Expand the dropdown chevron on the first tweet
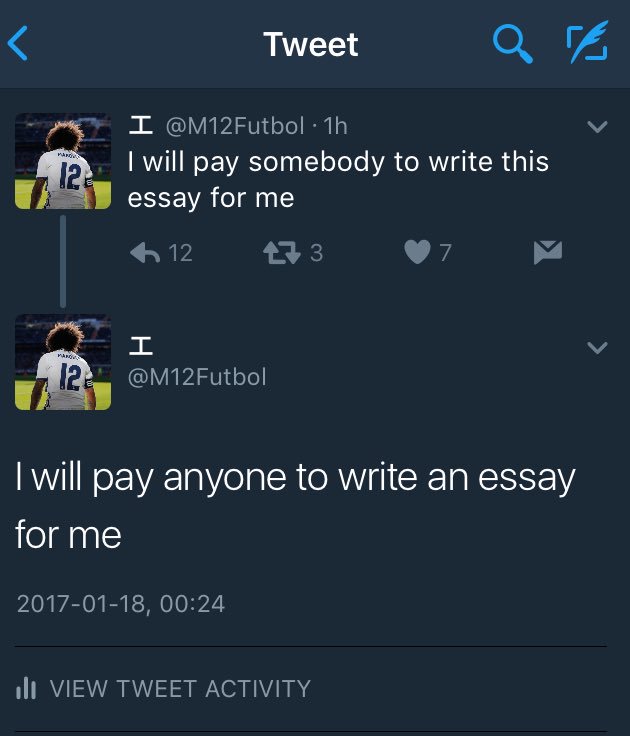This screenshot has width=630, height=736. tap(597, 127)
